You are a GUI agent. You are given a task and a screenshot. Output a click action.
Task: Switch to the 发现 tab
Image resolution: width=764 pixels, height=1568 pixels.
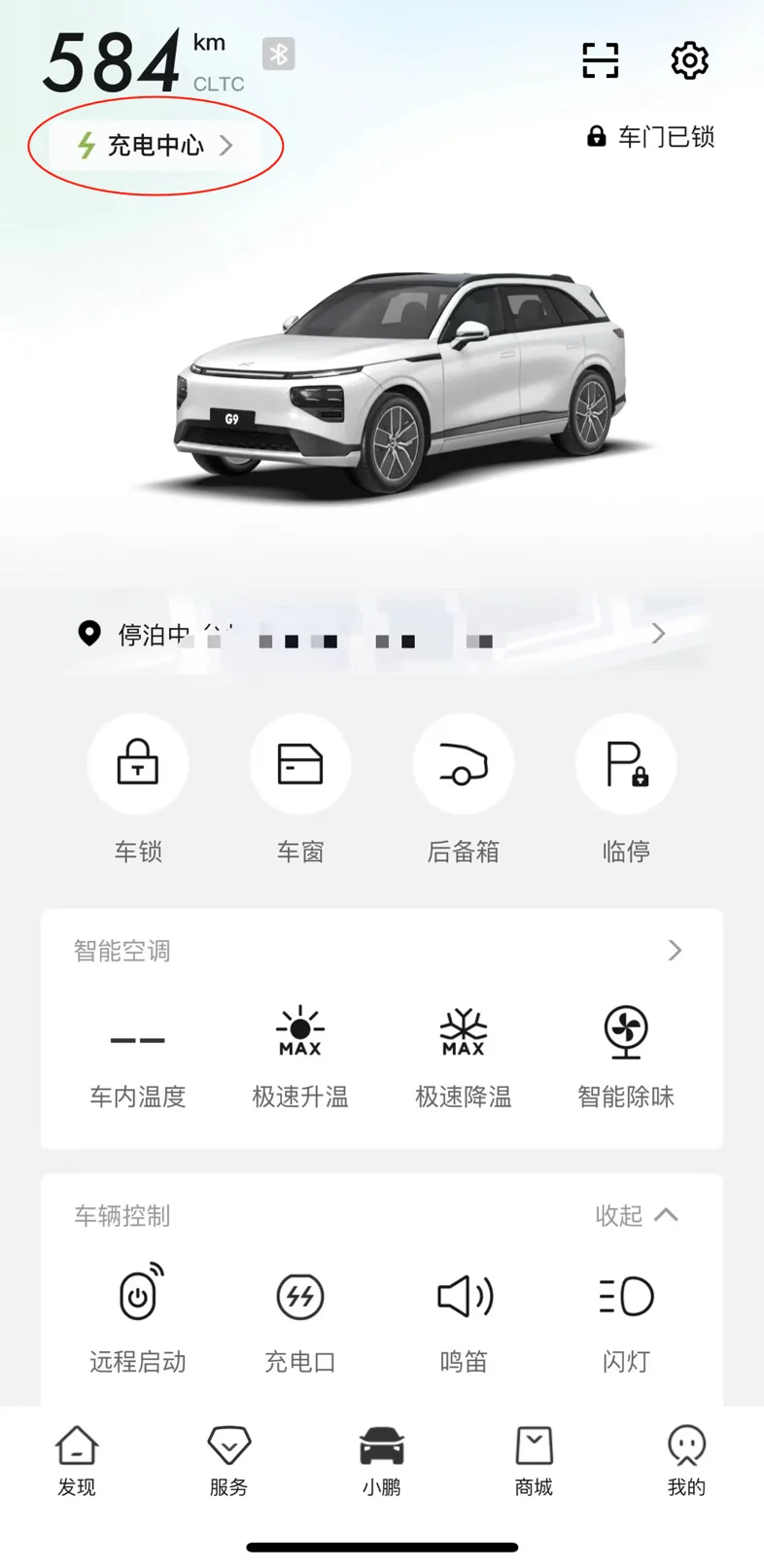point(77,1460)
